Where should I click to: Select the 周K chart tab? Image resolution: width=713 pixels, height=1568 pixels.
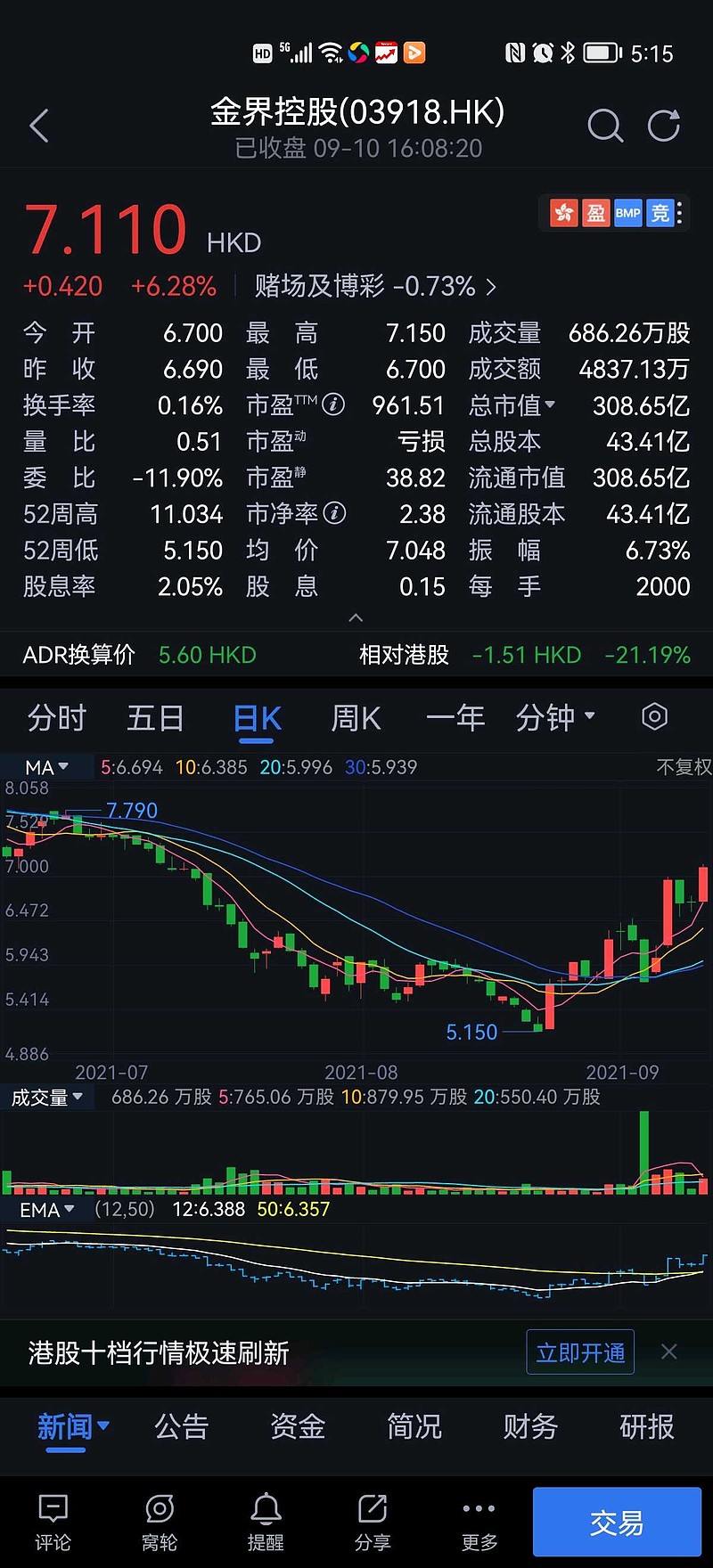pyautogui.click(x=356, y=717)
